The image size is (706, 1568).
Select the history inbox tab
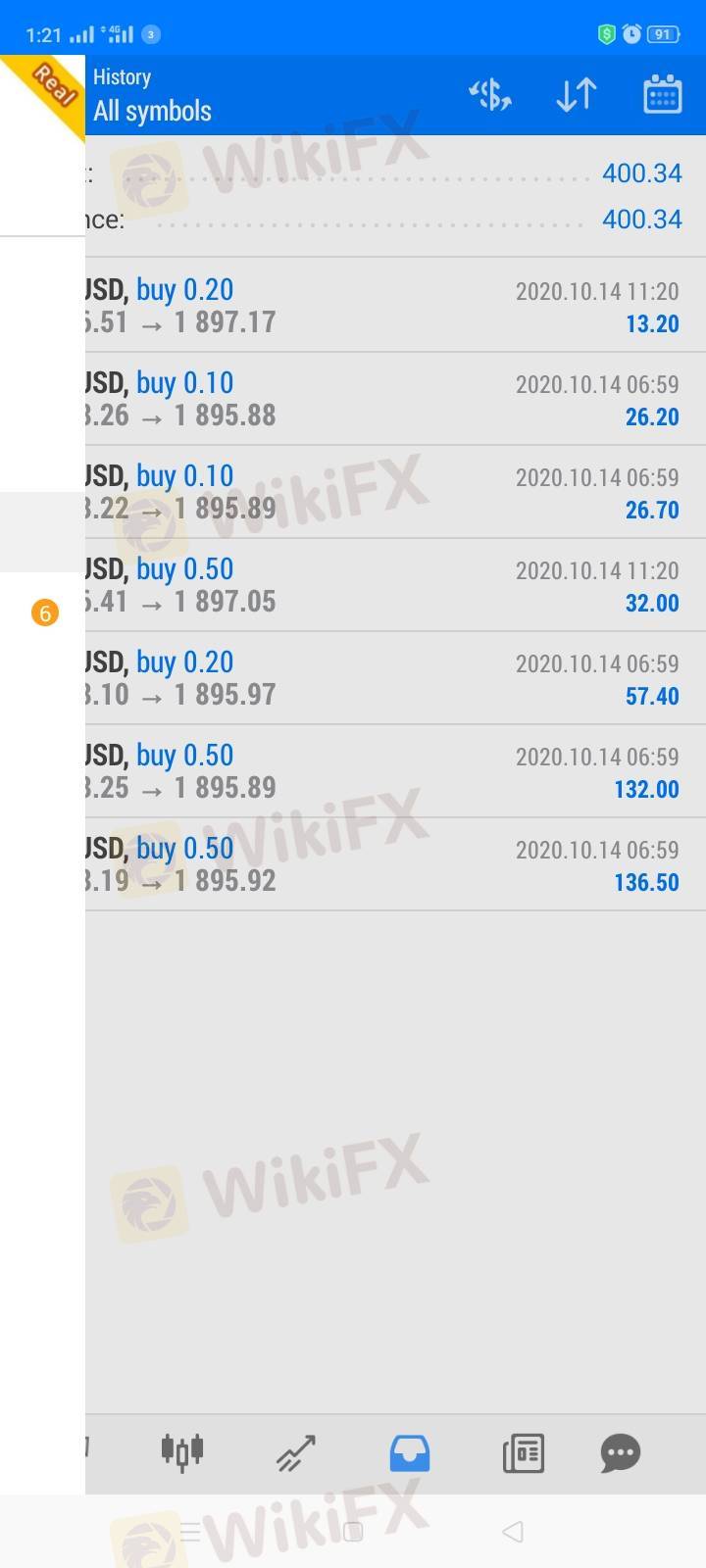coord(410,1453)
